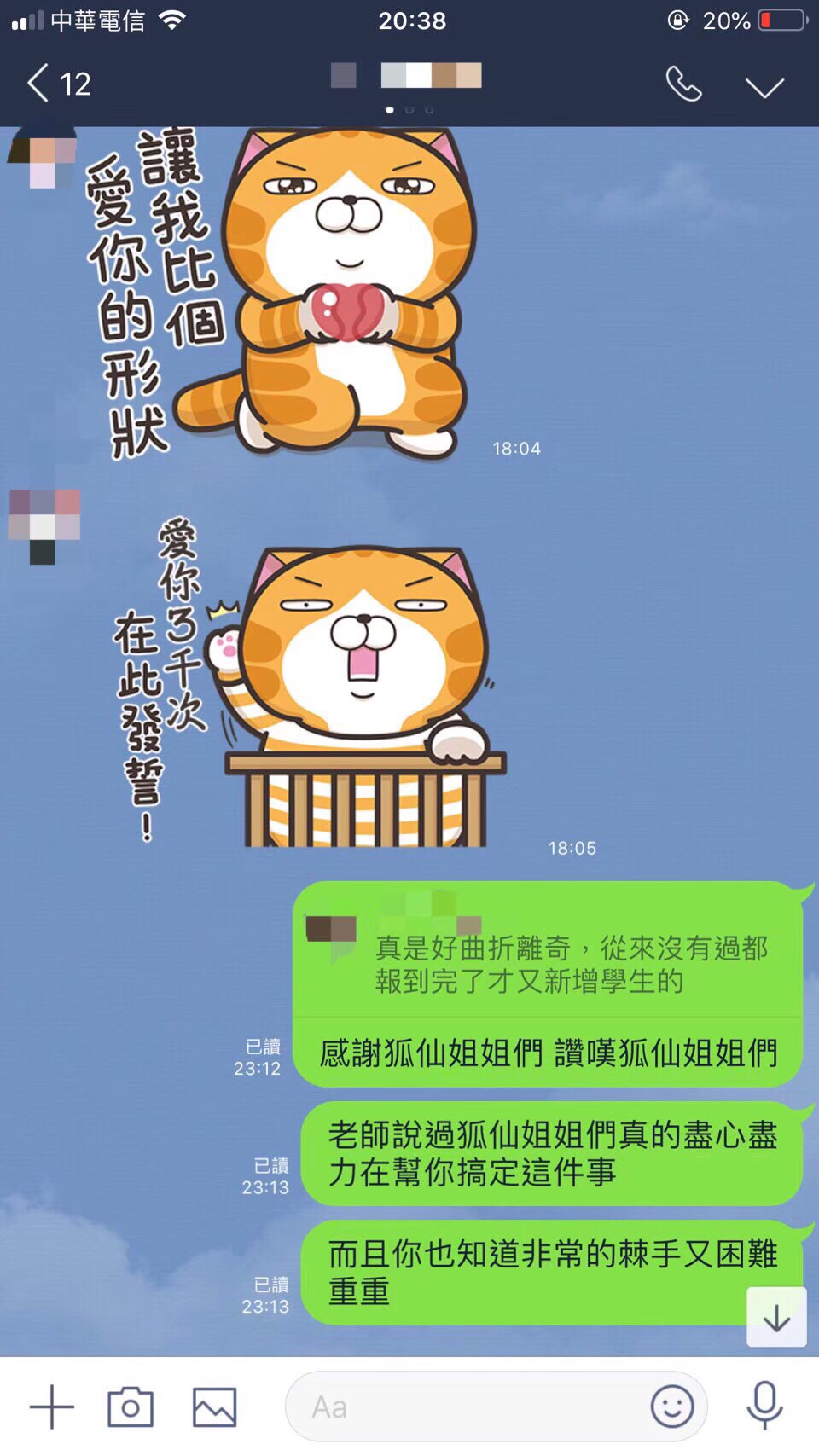Start a voice call

coord(683,84)
